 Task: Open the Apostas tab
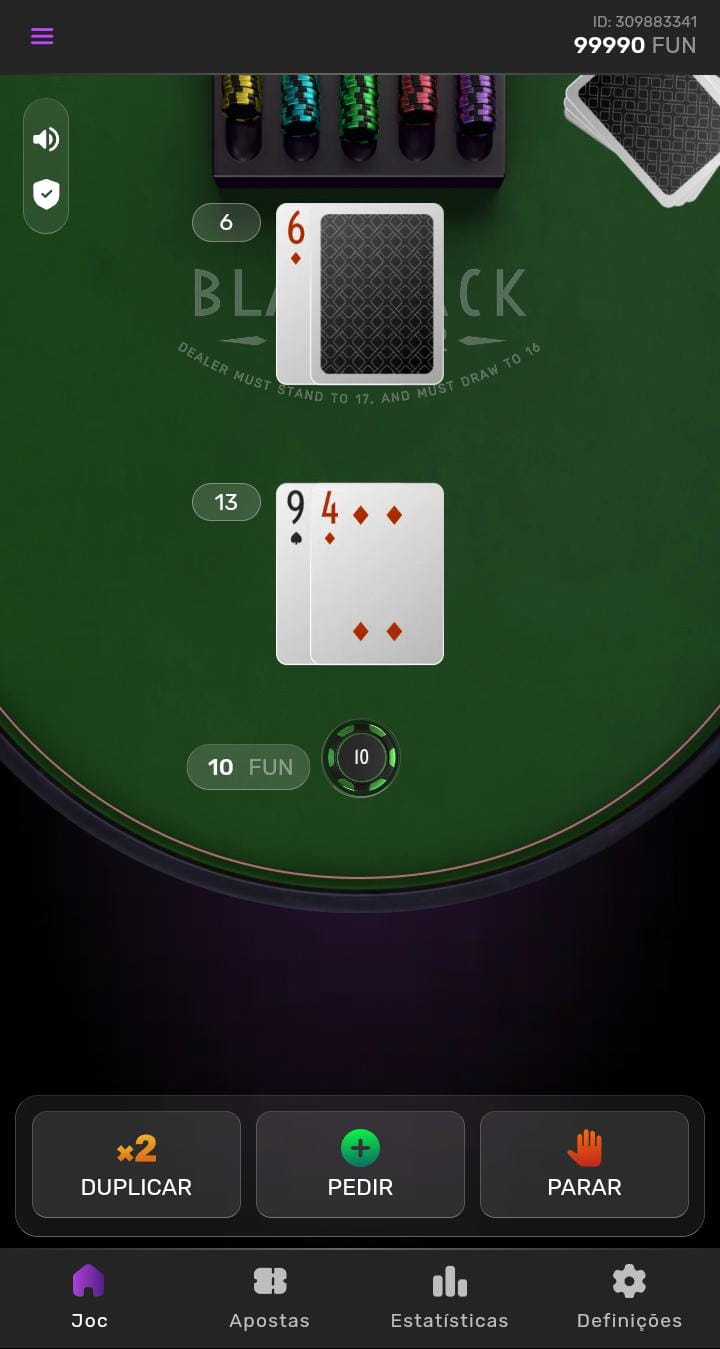pos(270,1297)
